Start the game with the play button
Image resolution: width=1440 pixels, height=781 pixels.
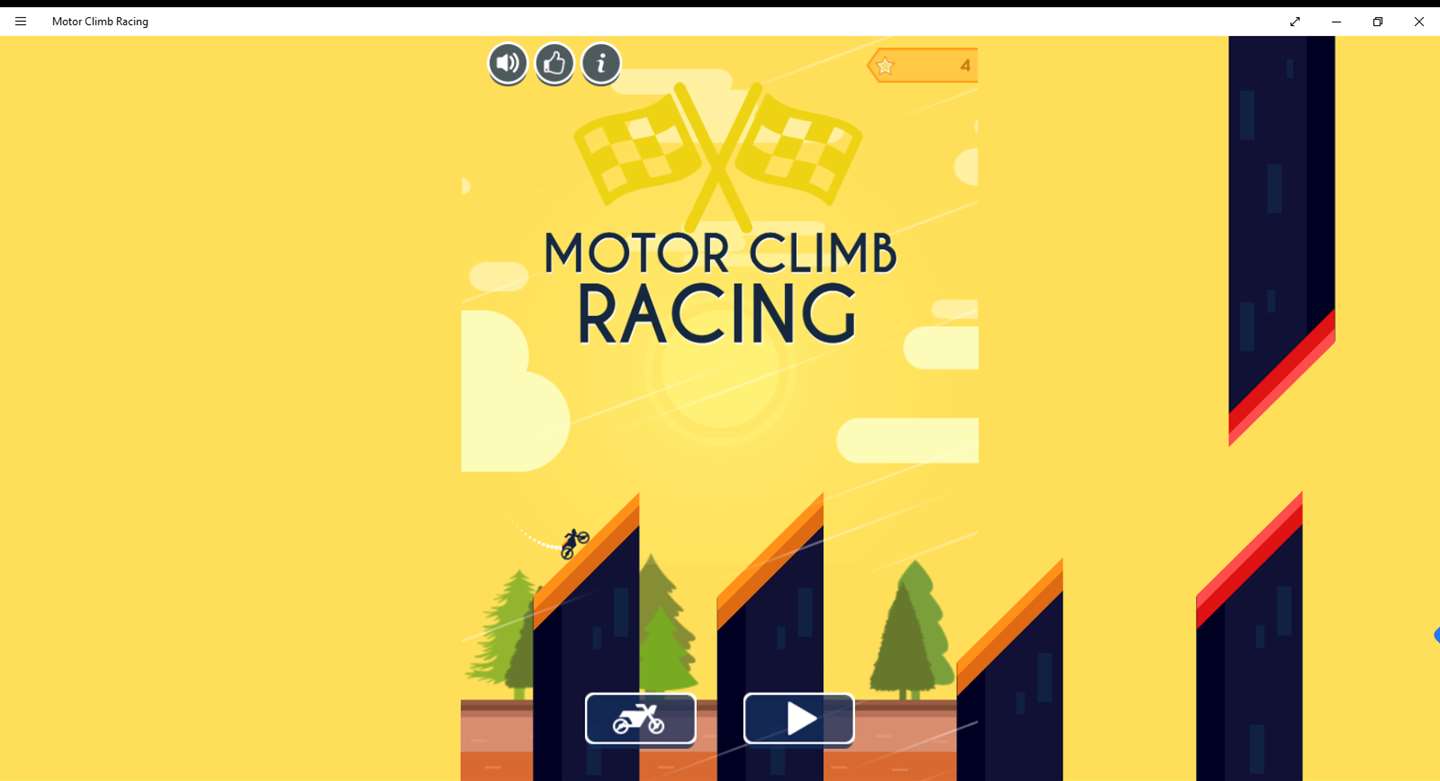799,718
